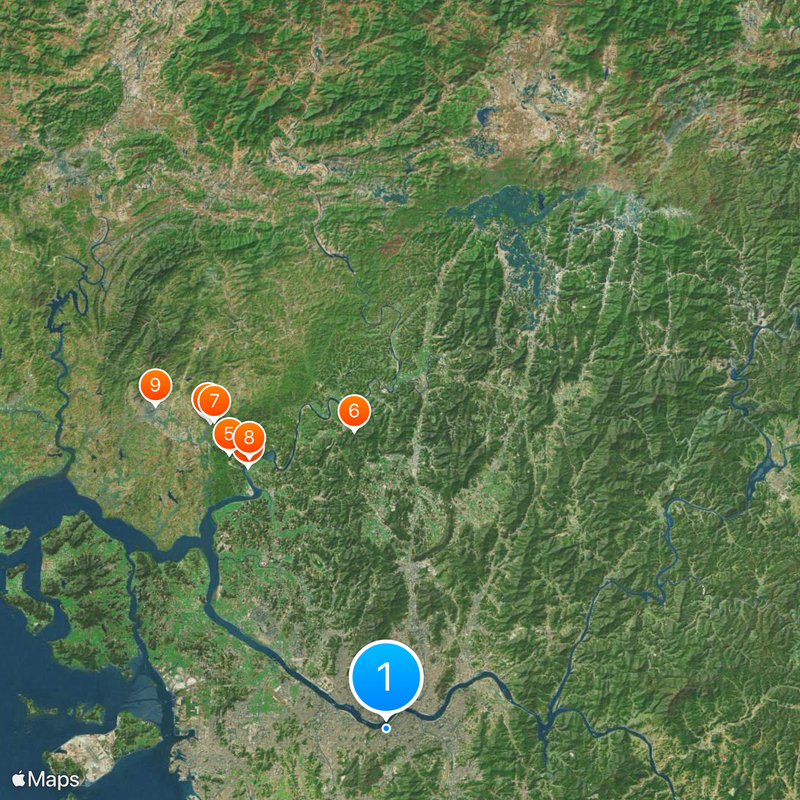Open the orange map pin numbered 6
The width and height of the screenshot is (800, 800).
coord(354,410)
